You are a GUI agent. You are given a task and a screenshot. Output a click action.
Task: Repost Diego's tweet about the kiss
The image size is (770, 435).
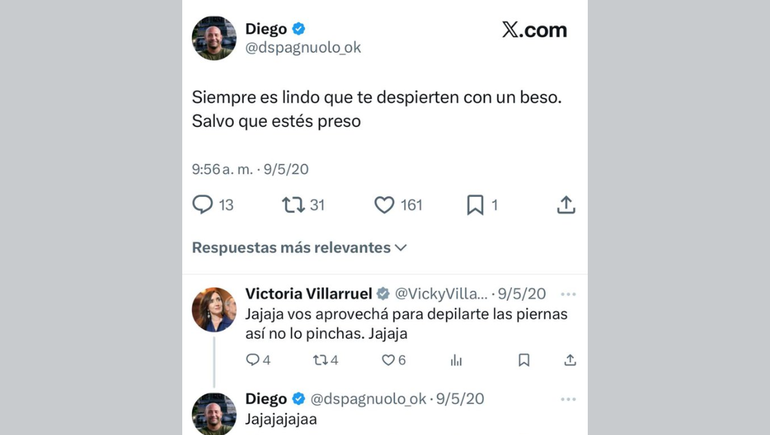tap(293, 204)
